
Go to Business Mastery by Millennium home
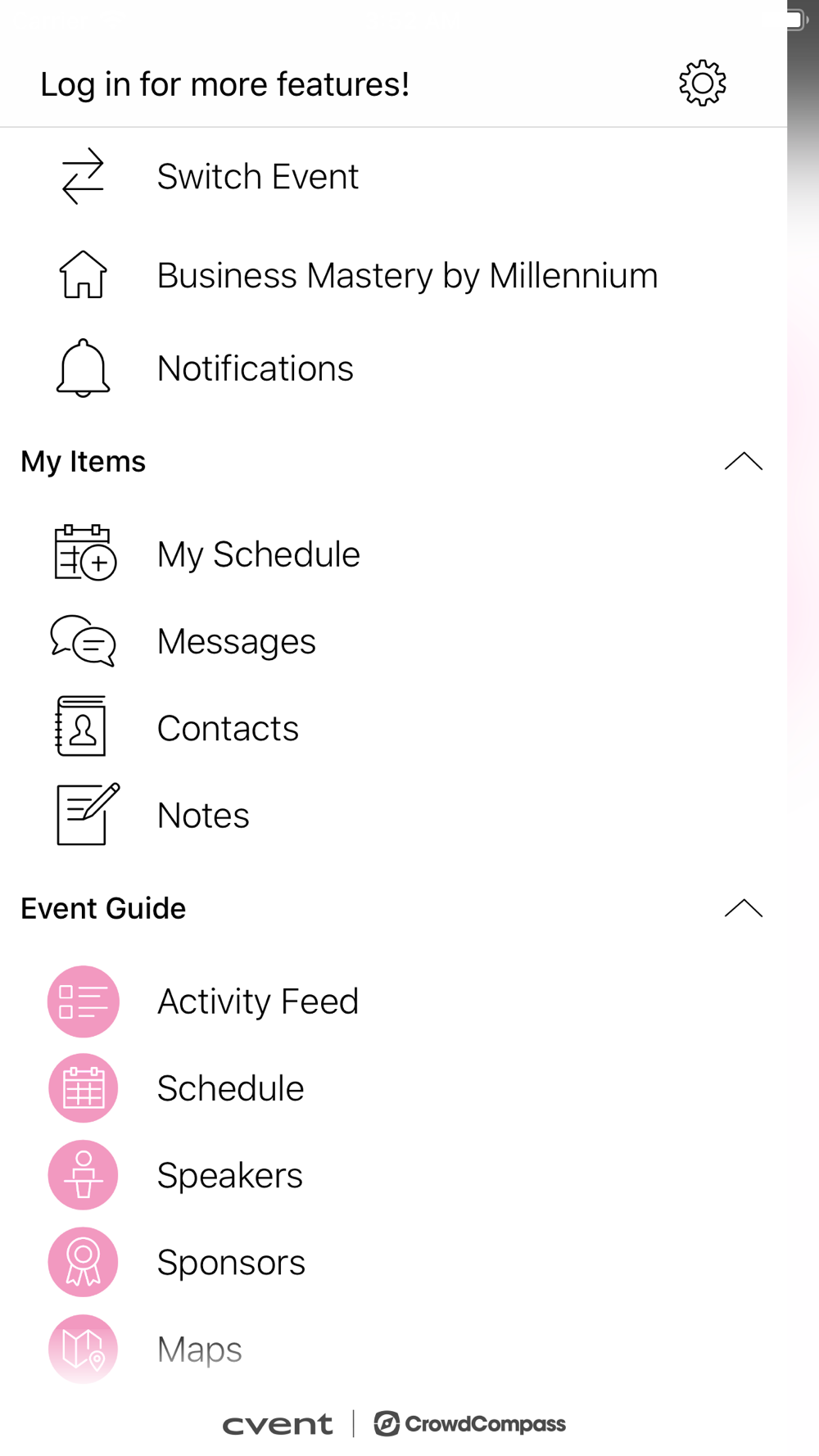pyautogui.click(x=393, y=275)
